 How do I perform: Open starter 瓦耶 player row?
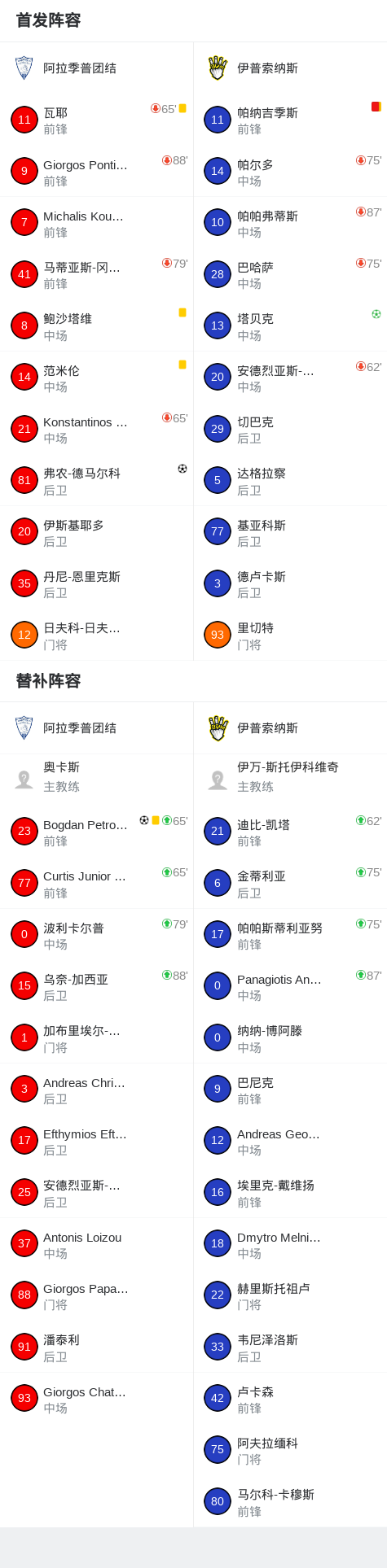[96, 120]
